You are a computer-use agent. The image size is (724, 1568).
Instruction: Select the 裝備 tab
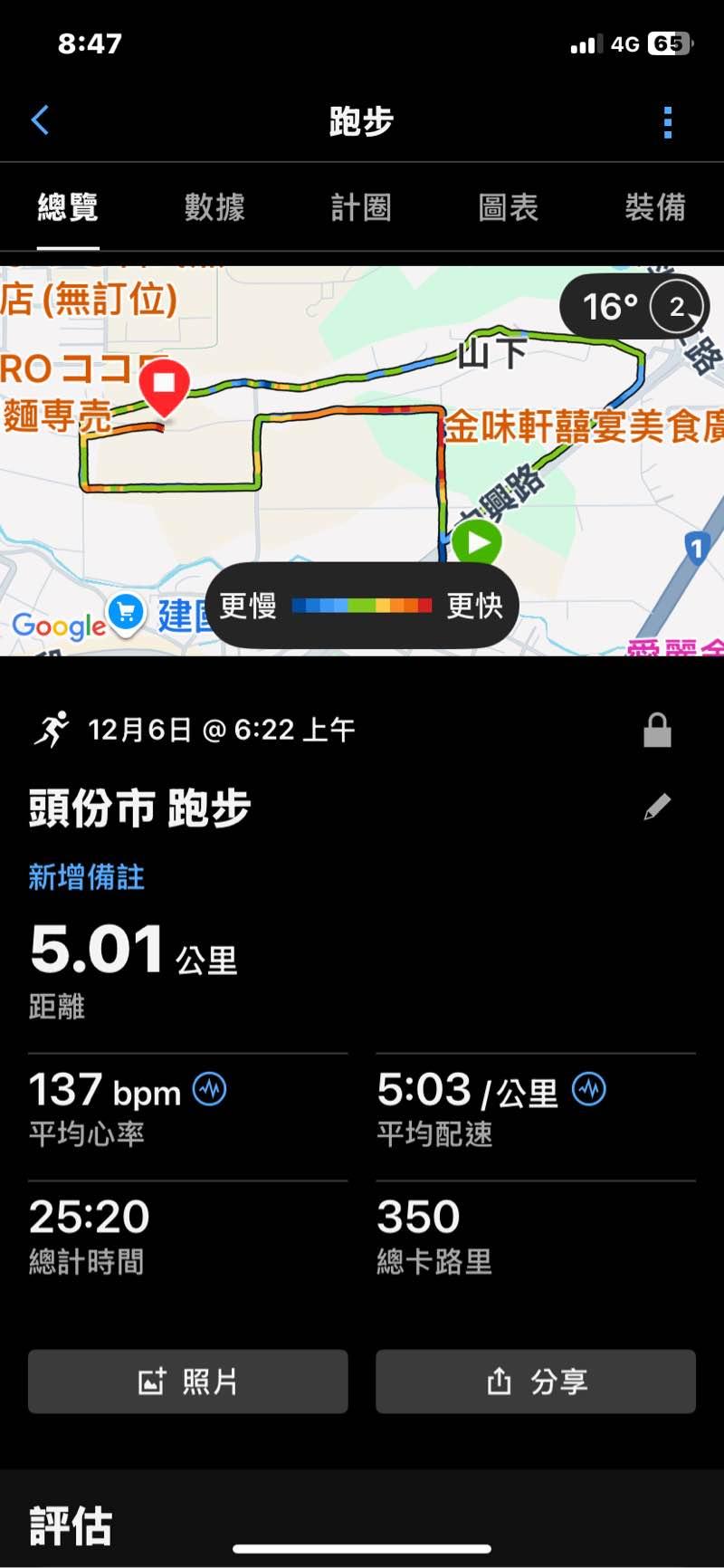coord(654,207)
